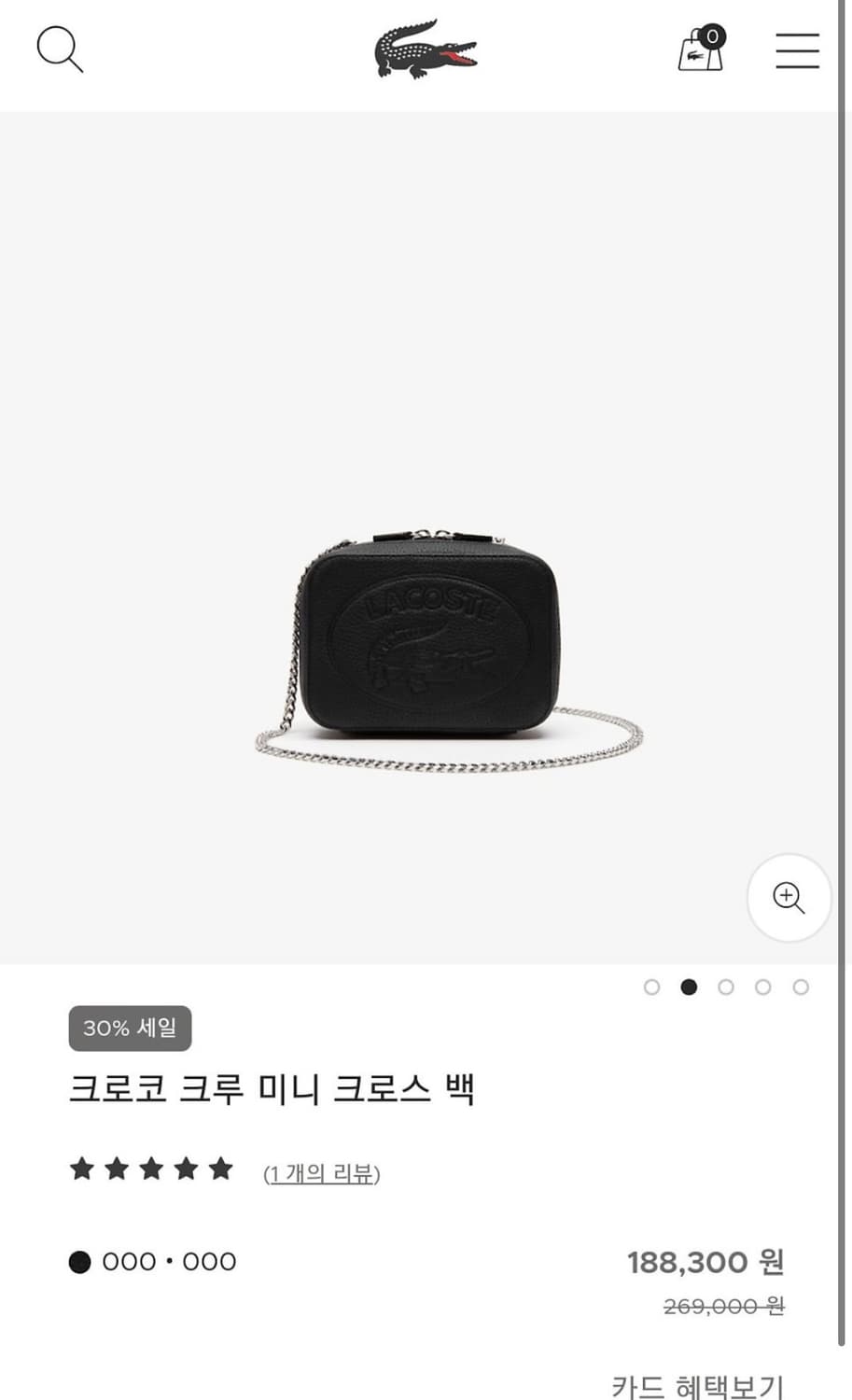The width and height of the screenshot is (852, 1400).
Task: Click the first star in the rating
Action: click(x=80, y=1168)
